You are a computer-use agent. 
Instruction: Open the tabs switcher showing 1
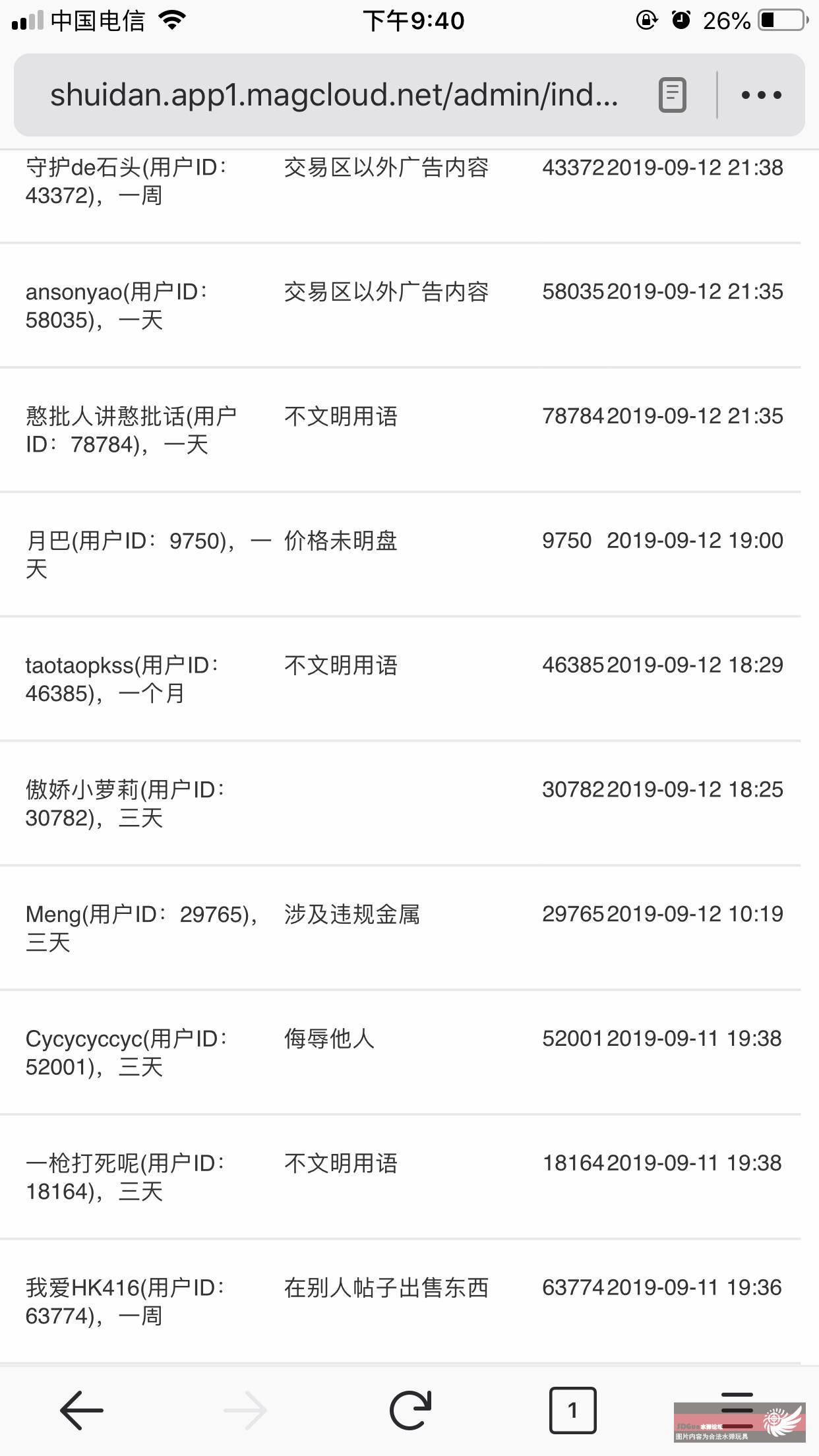tap(572, 1410)
